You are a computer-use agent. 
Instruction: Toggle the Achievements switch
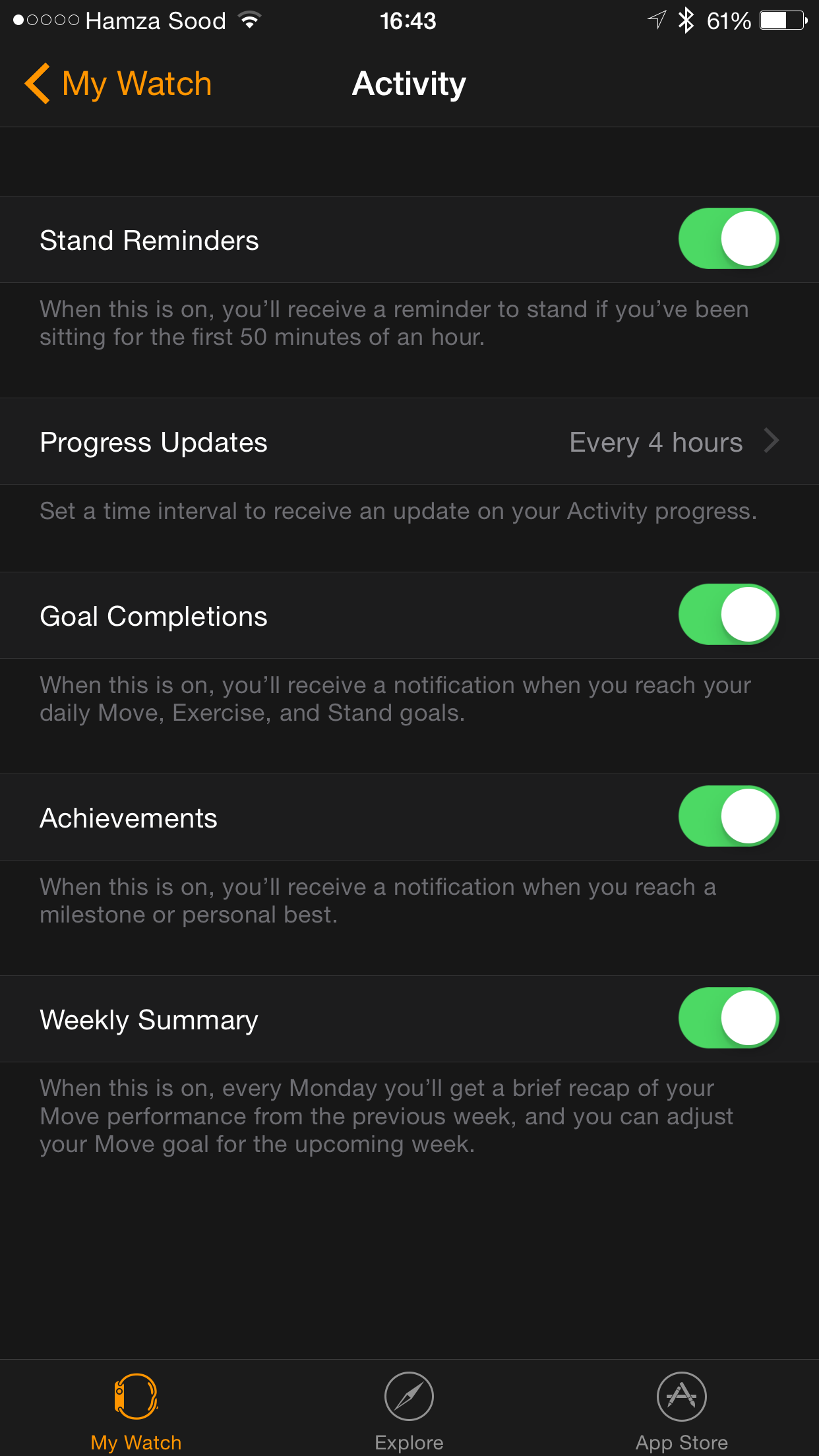click(729, 816)
